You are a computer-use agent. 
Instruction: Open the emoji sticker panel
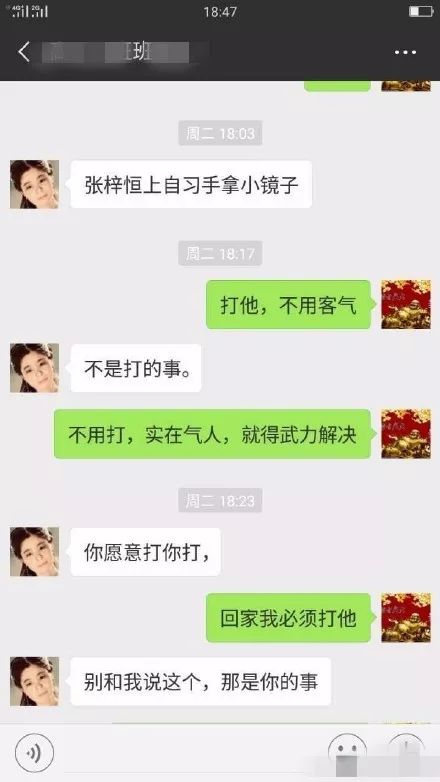click(x=347, y=753)
